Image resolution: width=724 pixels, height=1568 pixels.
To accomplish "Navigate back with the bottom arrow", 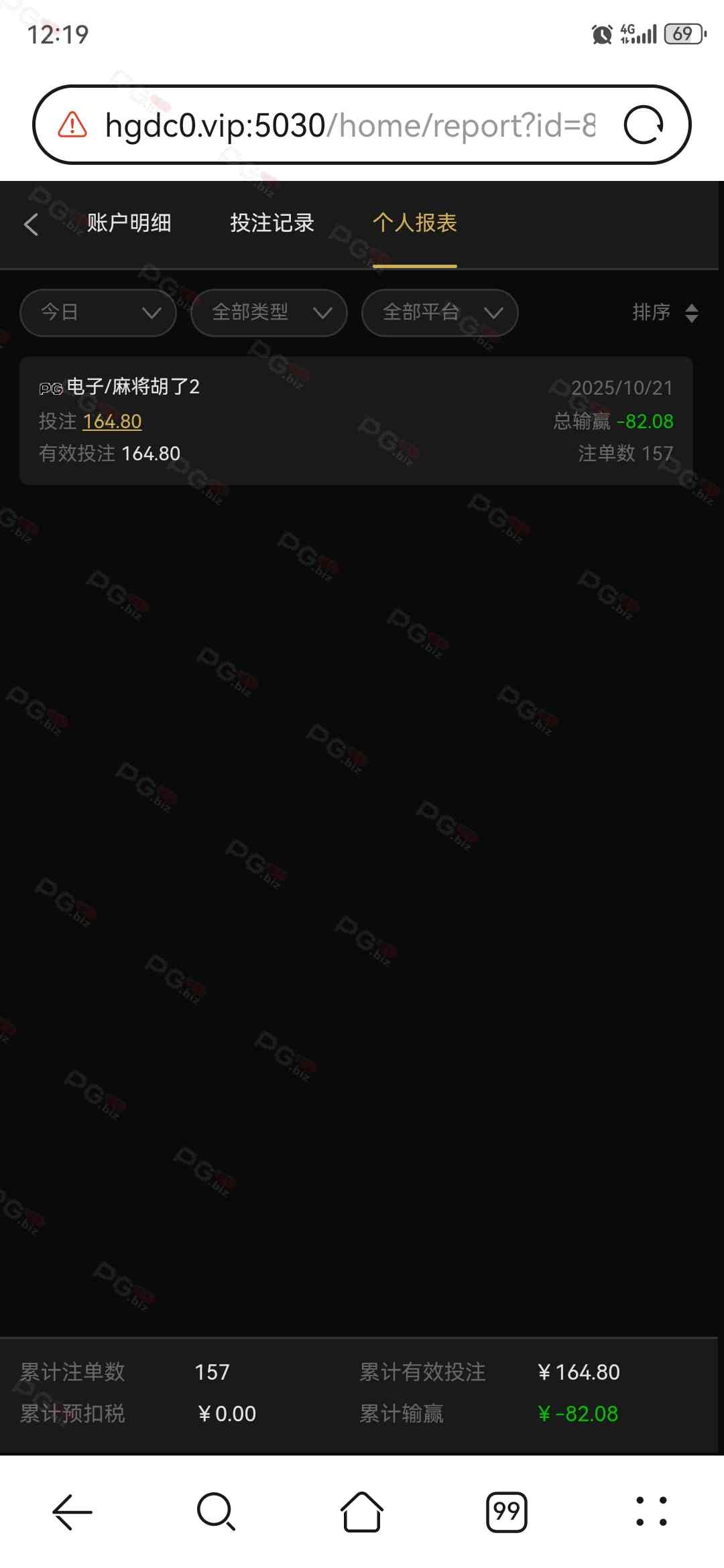I will pyautogui.click(x=72, y=1512).
